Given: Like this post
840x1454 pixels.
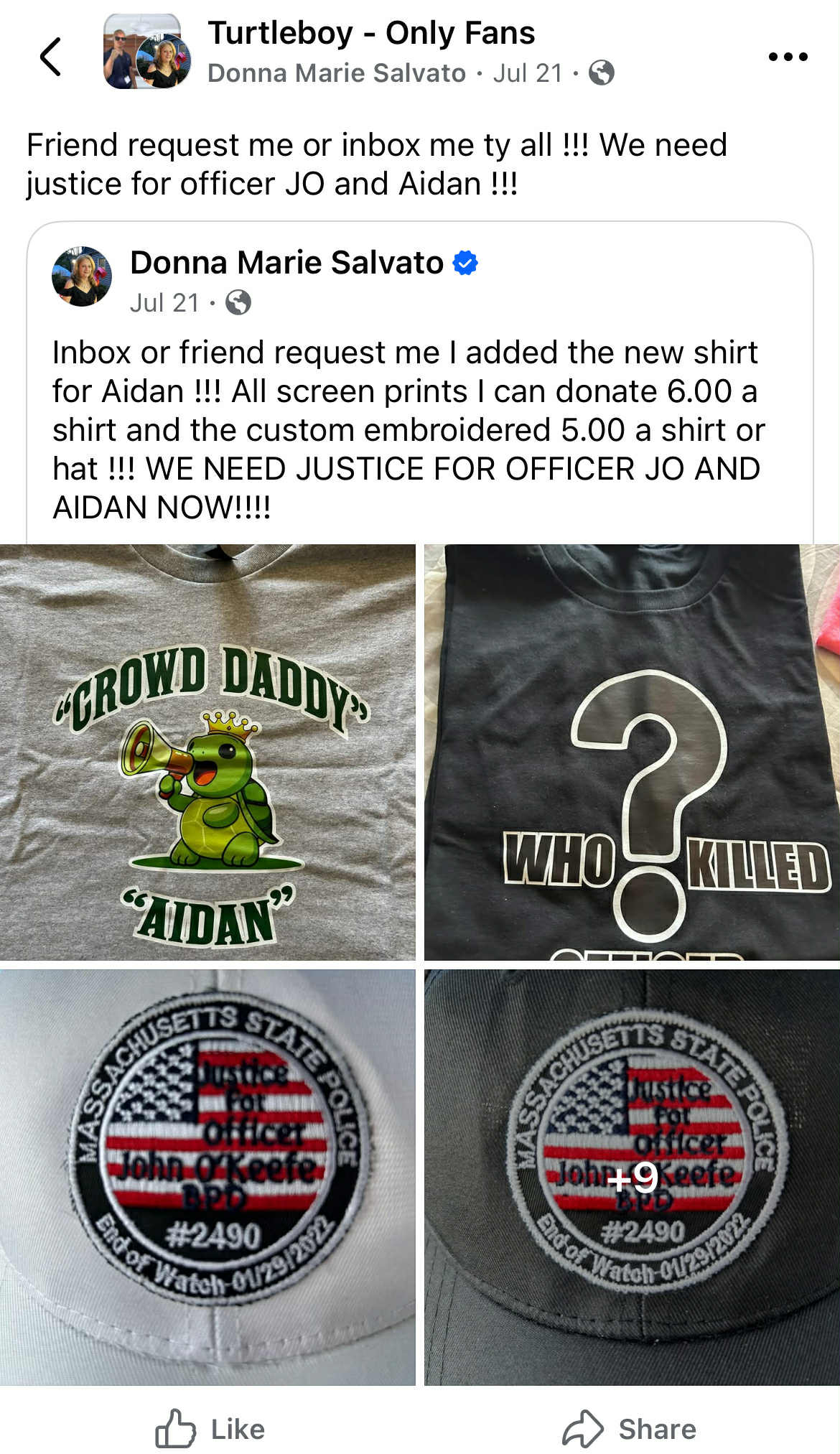Looking at the screenshot, I should [x=210, y=1429].
